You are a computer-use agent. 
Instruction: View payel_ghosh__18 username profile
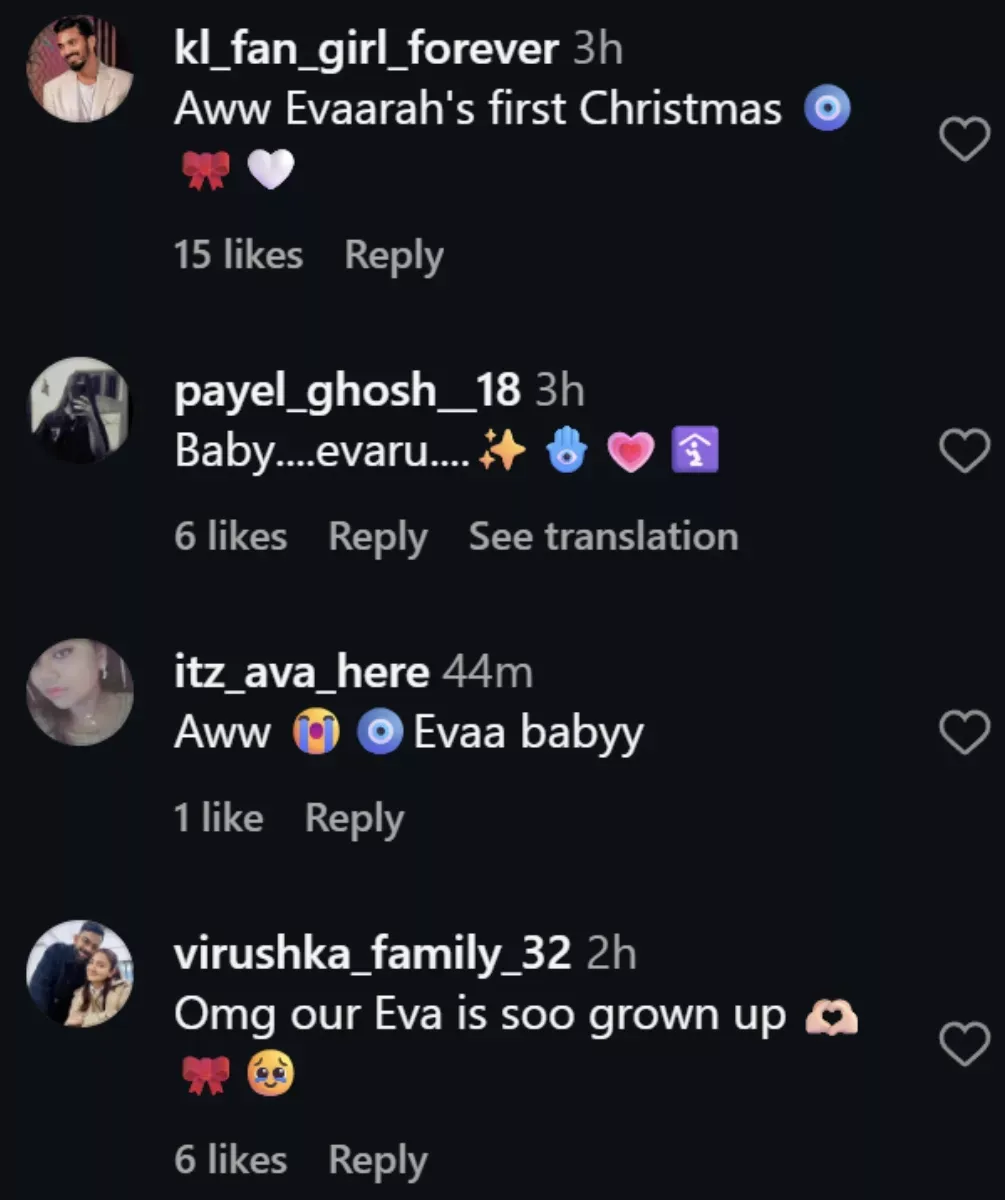point(347,391)
